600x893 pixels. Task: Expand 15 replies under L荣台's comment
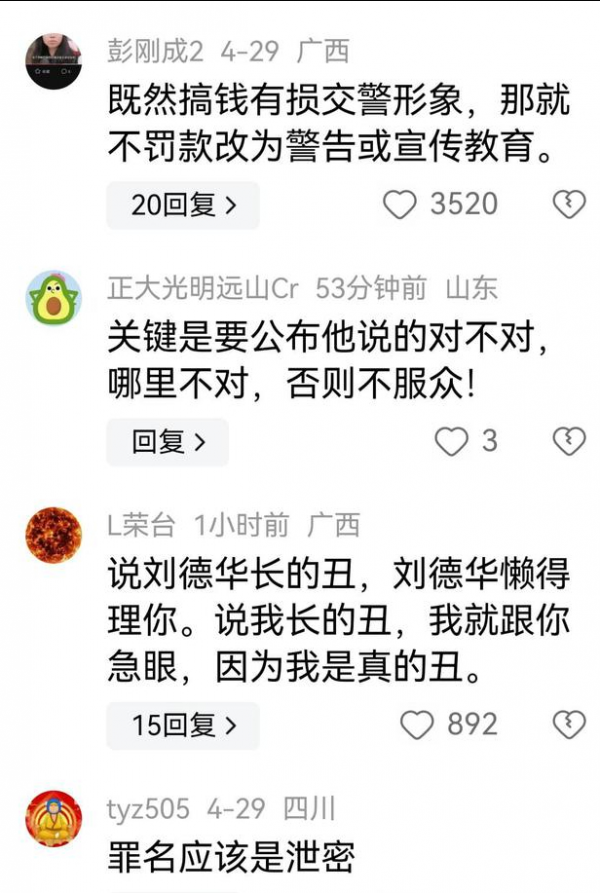click(183, 726)
